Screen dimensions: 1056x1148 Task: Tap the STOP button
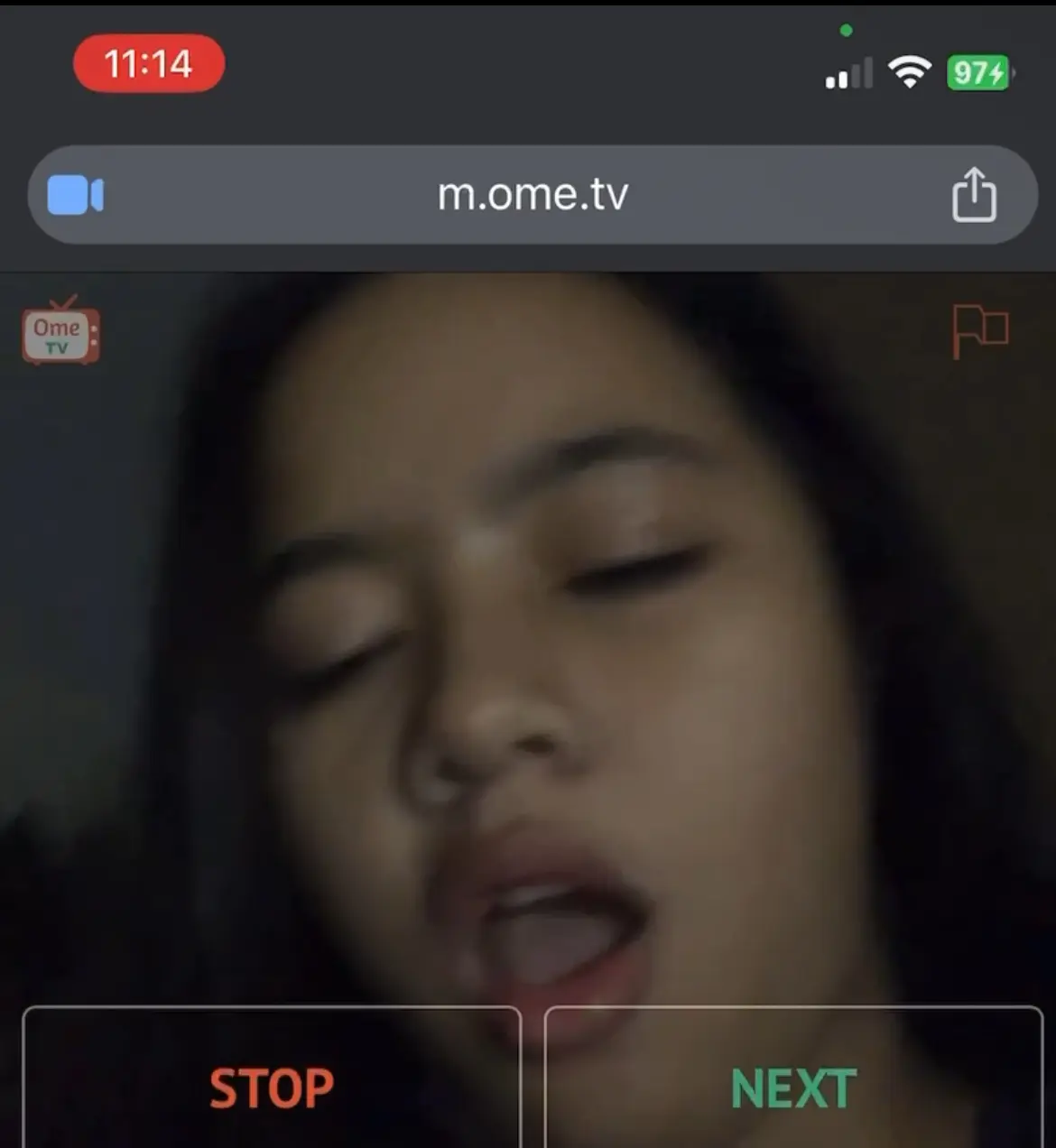(272, 1079)
